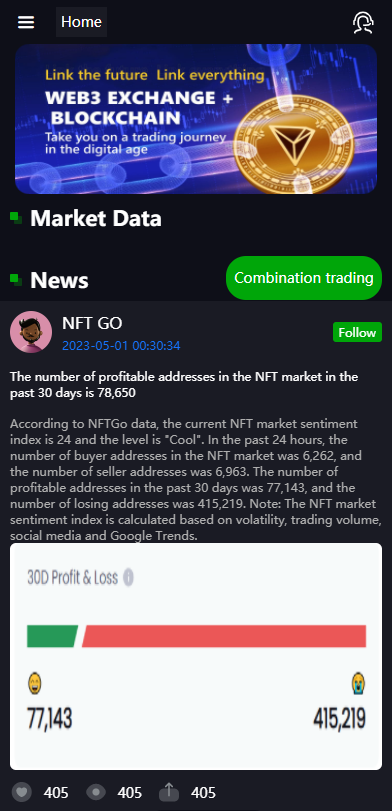
Task: Open the hamburger drawer menu
Action: (x=26, y=22)
